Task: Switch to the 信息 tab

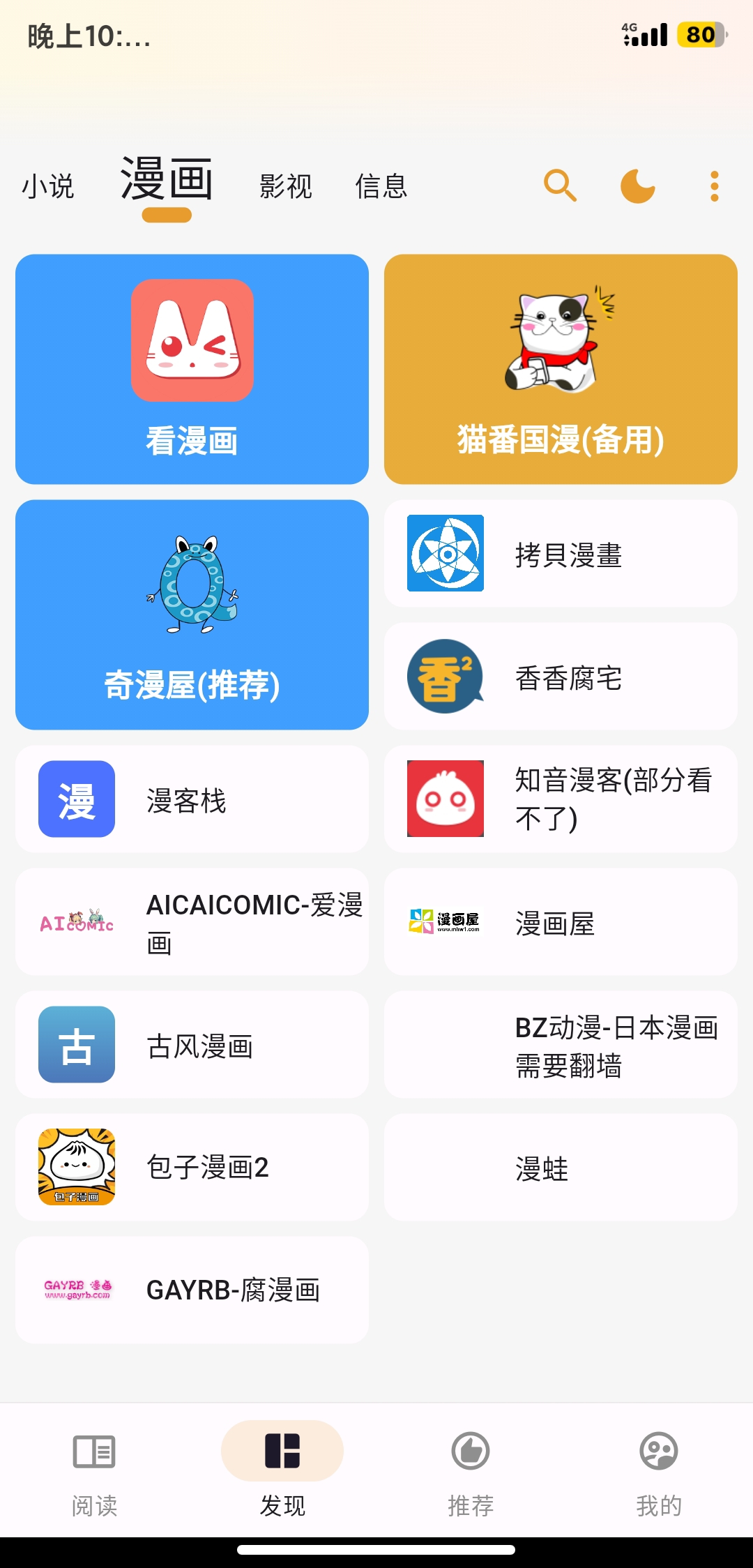Action: tap(381, 186)
